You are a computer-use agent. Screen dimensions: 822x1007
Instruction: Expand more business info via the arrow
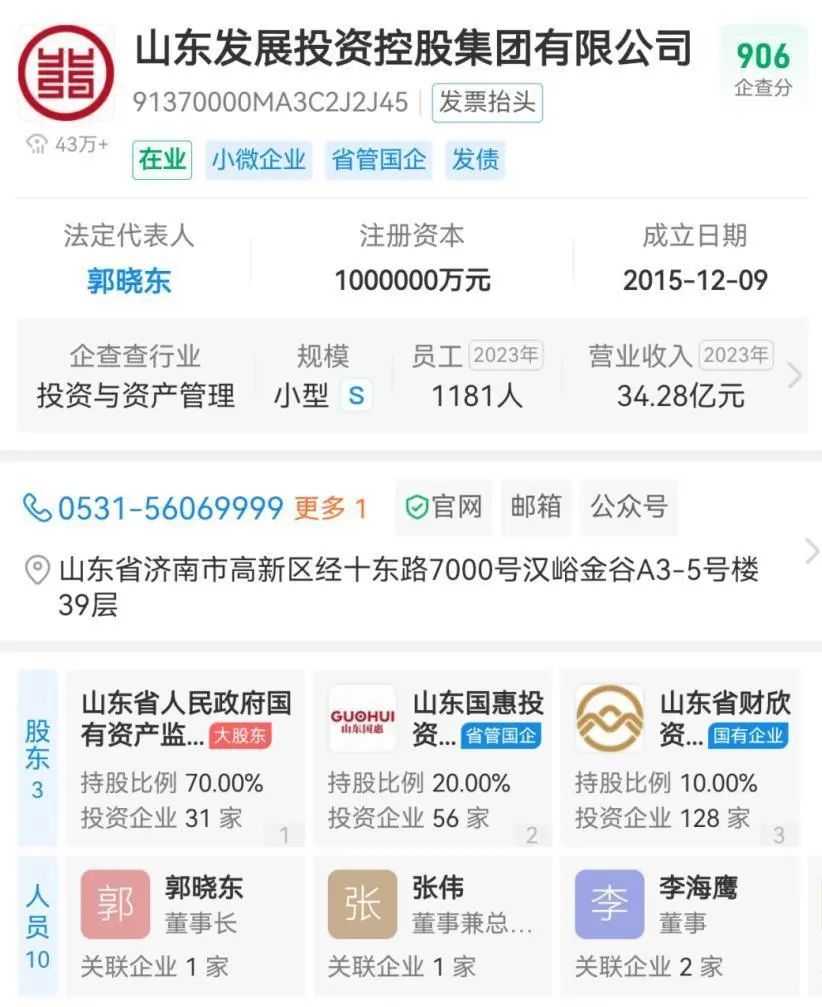795,376
